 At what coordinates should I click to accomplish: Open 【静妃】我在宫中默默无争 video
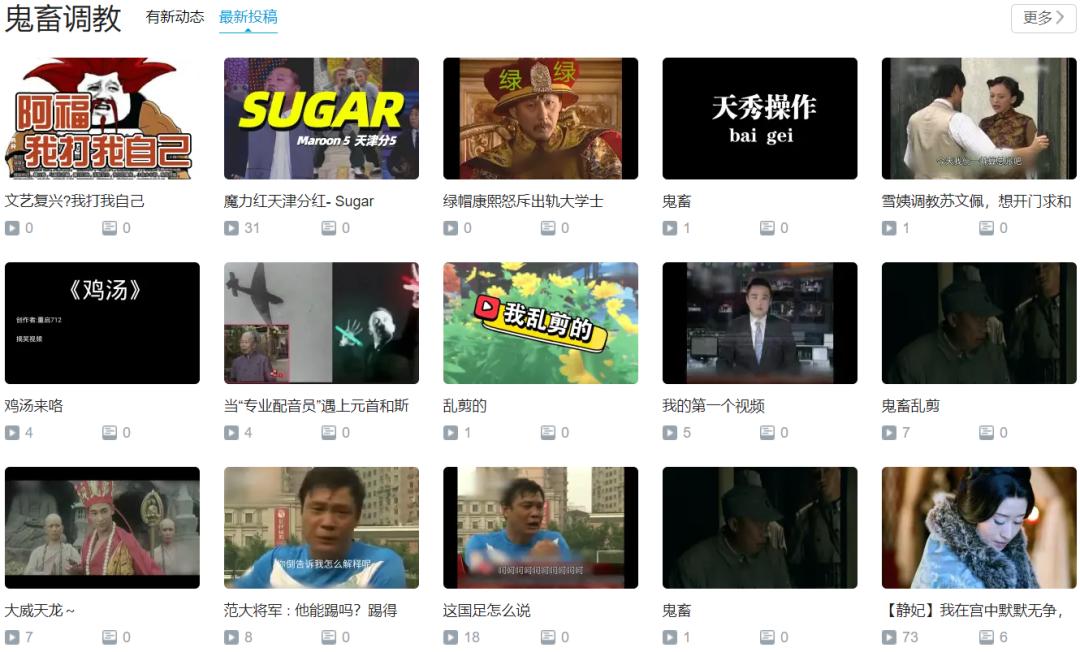(x=978, y=527)
